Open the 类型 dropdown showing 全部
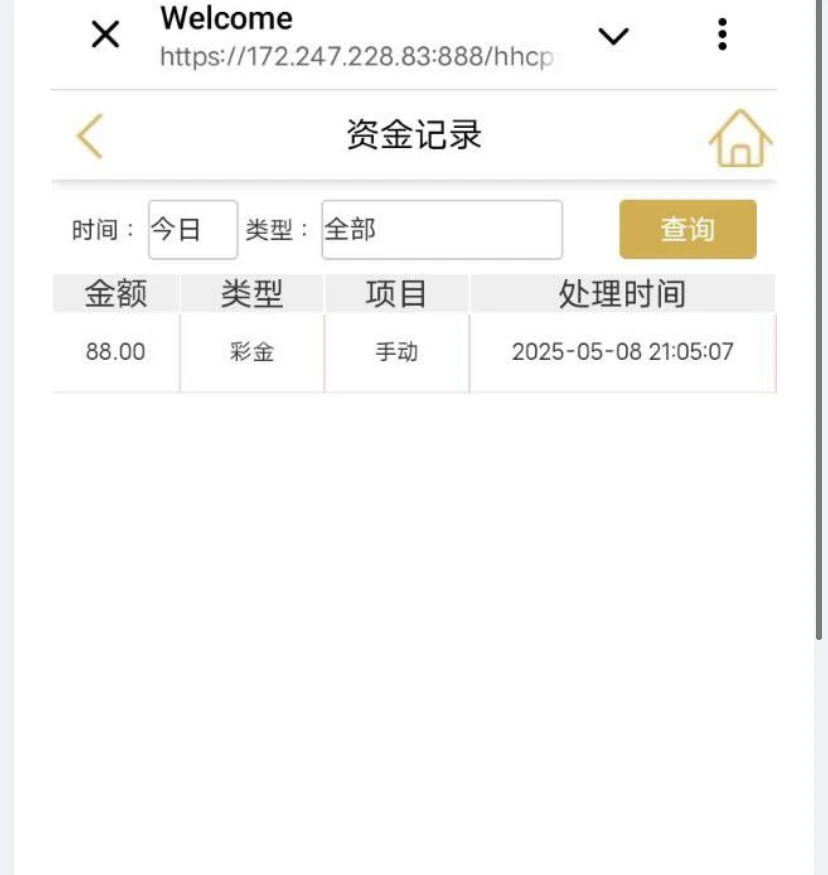Screen dimensions: 828x875 (440, 229)
